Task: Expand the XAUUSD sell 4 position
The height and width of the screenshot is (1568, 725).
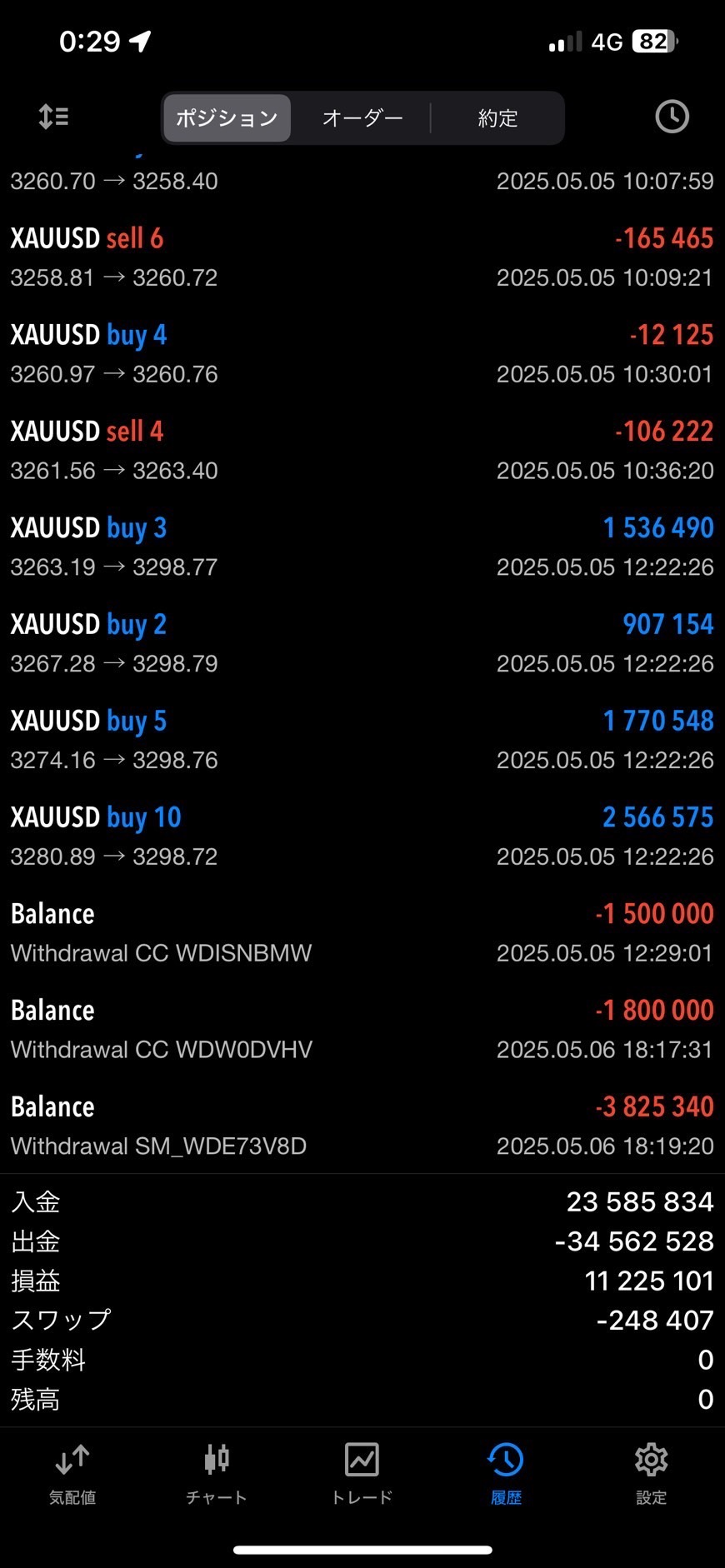Action: pos(362,451)
